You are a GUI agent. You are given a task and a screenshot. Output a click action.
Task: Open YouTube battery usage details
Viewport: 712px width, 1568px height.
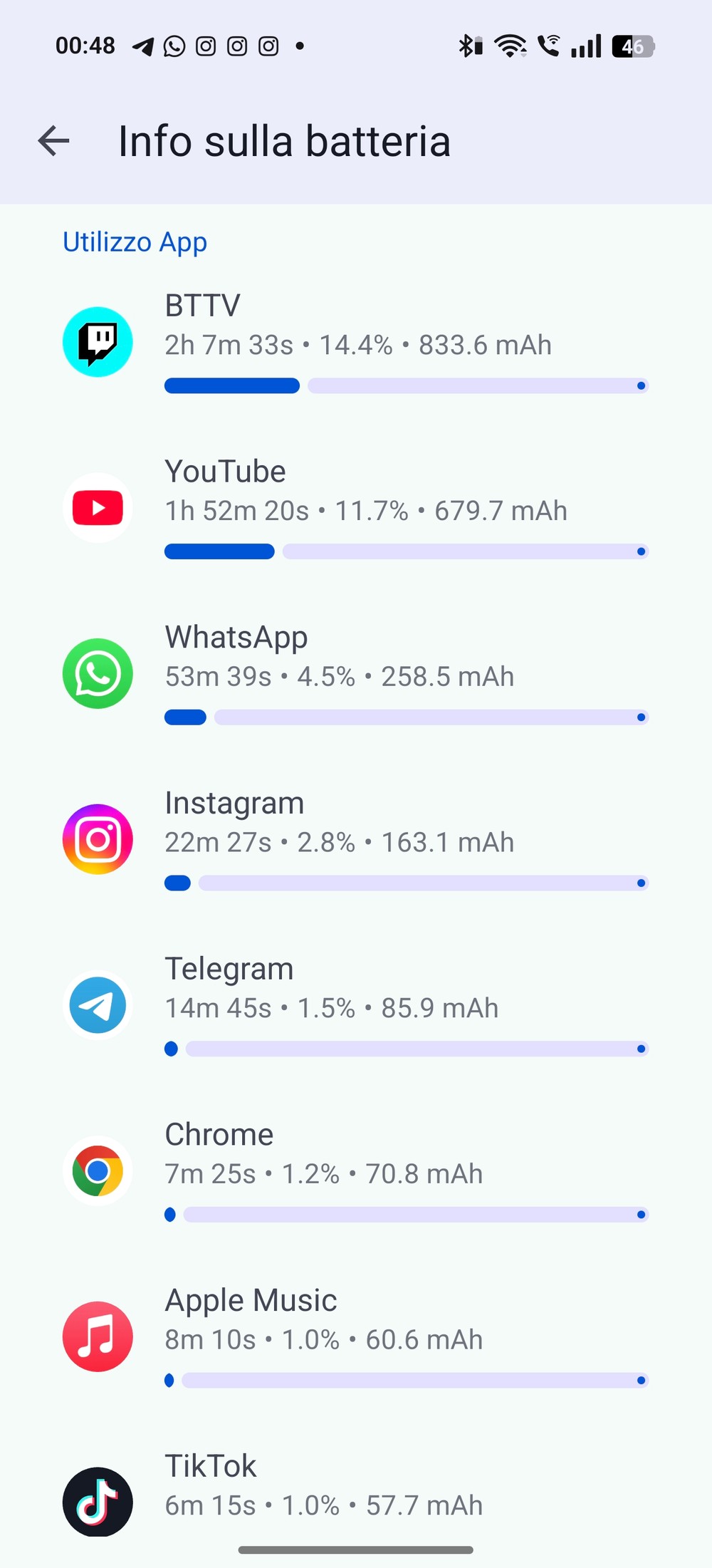pyautogui.click(x=356, y=508)
